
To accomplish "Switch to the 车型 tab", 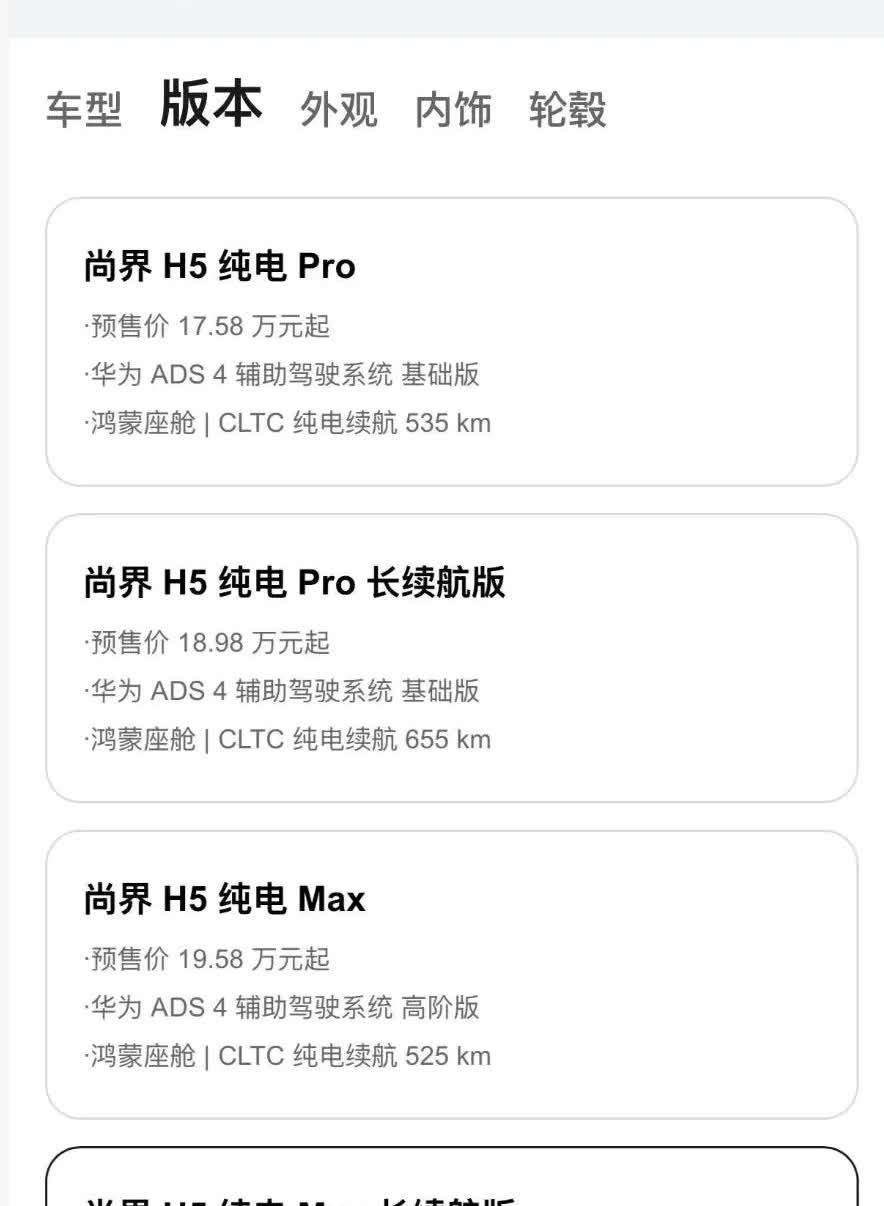I will tap(83, 109).
